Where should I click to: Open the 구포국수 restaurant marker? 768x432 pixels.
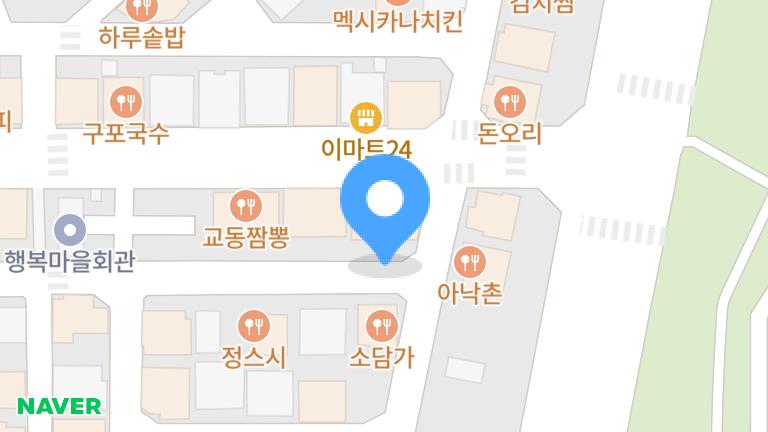coord(126,101)
